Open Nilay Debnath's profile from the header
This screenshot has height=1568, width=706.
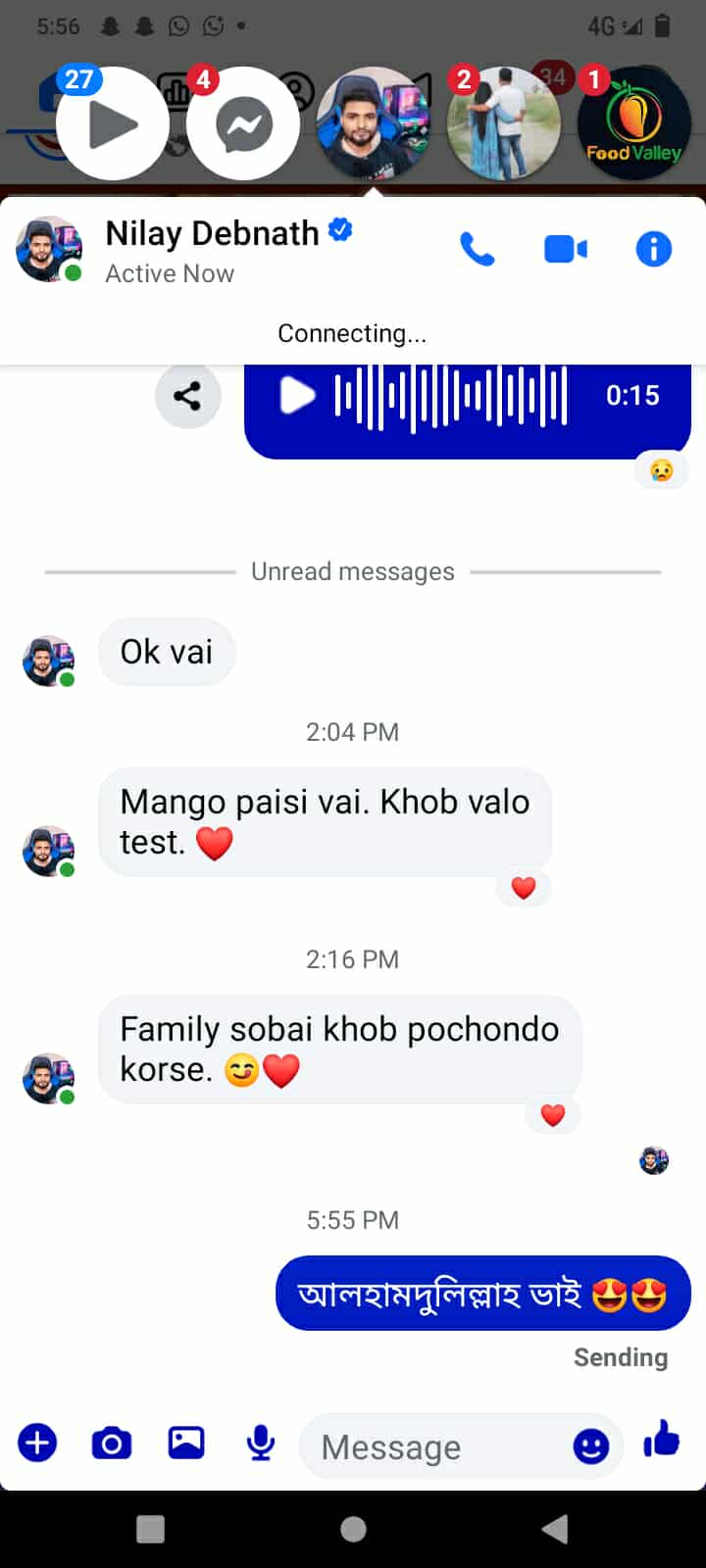pos(212,234)
